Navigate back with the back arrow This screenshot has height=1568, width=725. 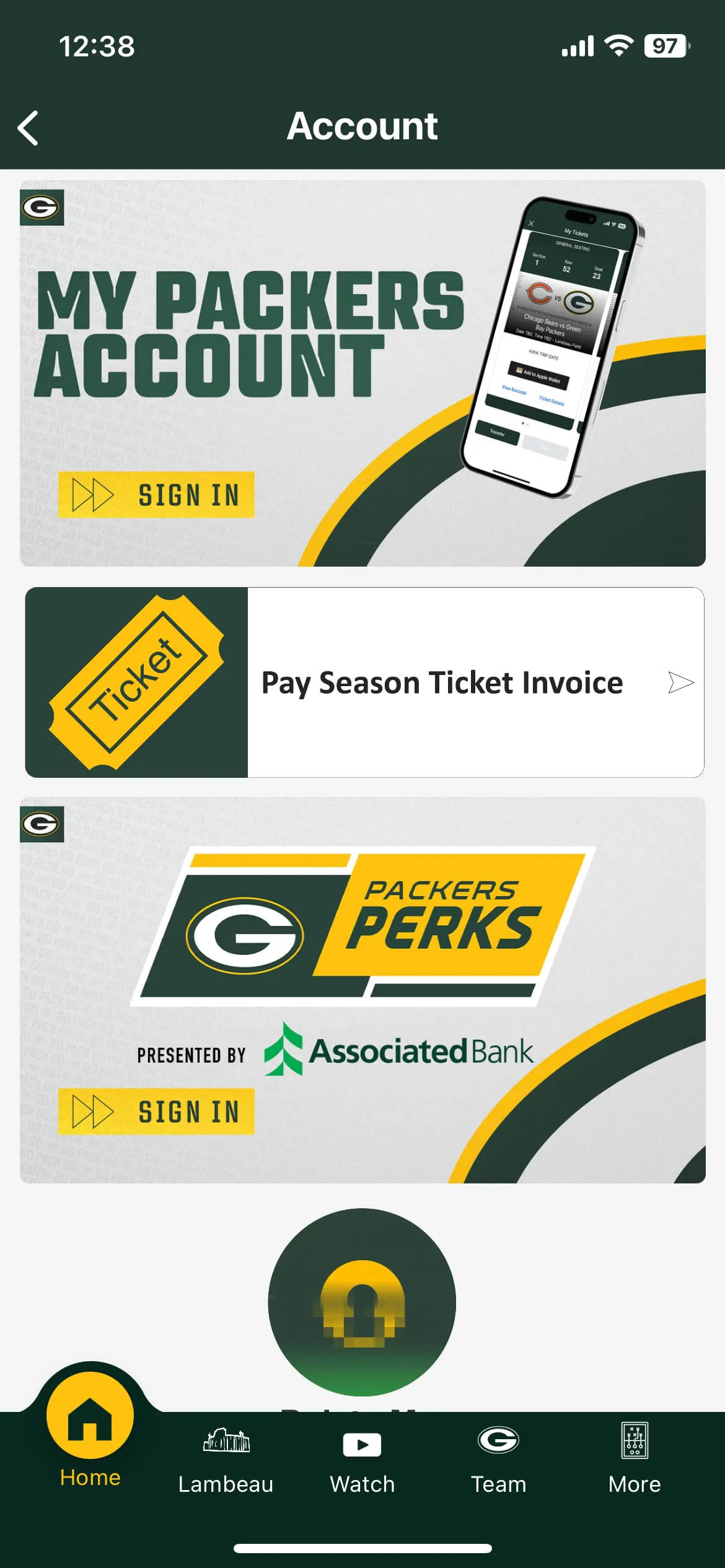click(x=27, y=127)
